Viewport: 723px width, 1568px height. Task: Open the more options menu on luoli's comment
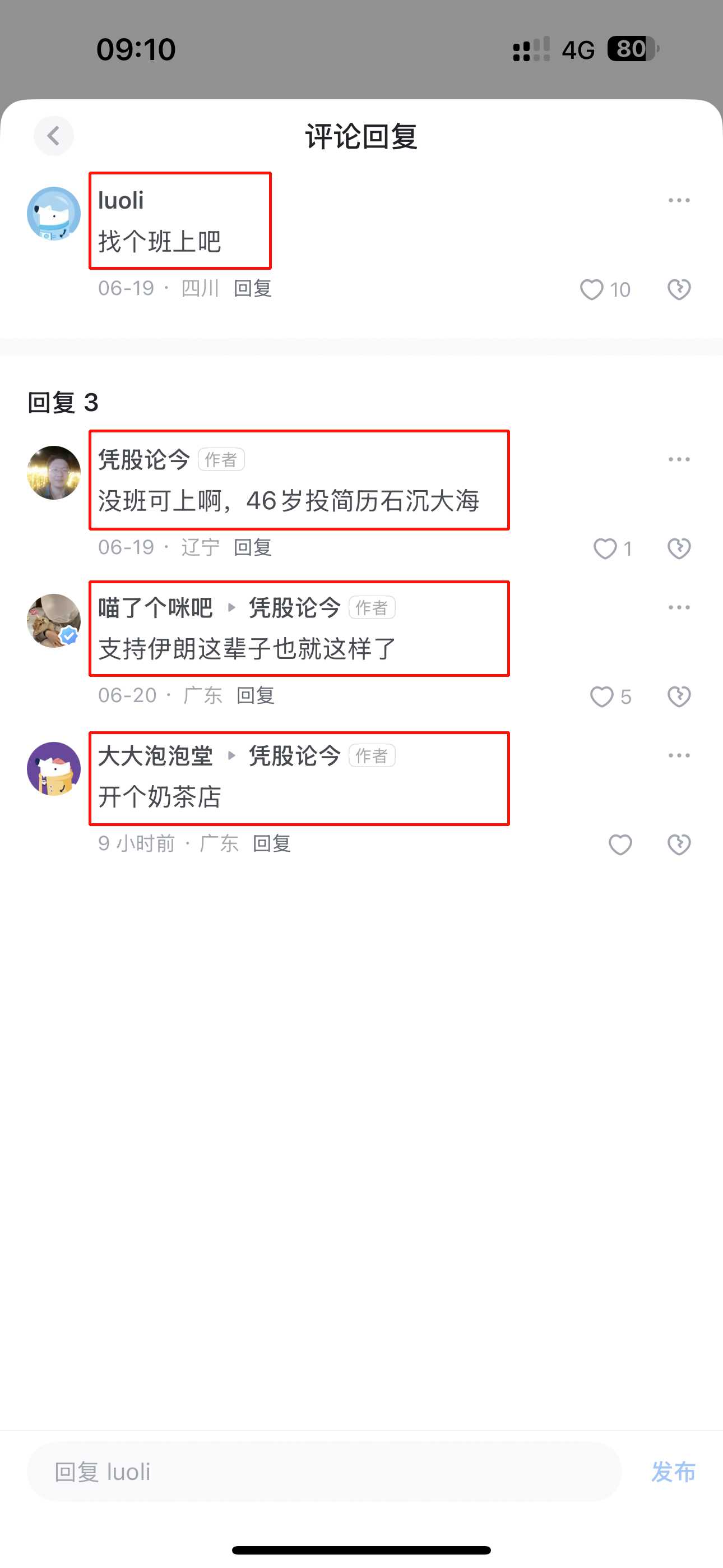click(x=679, y=200)
